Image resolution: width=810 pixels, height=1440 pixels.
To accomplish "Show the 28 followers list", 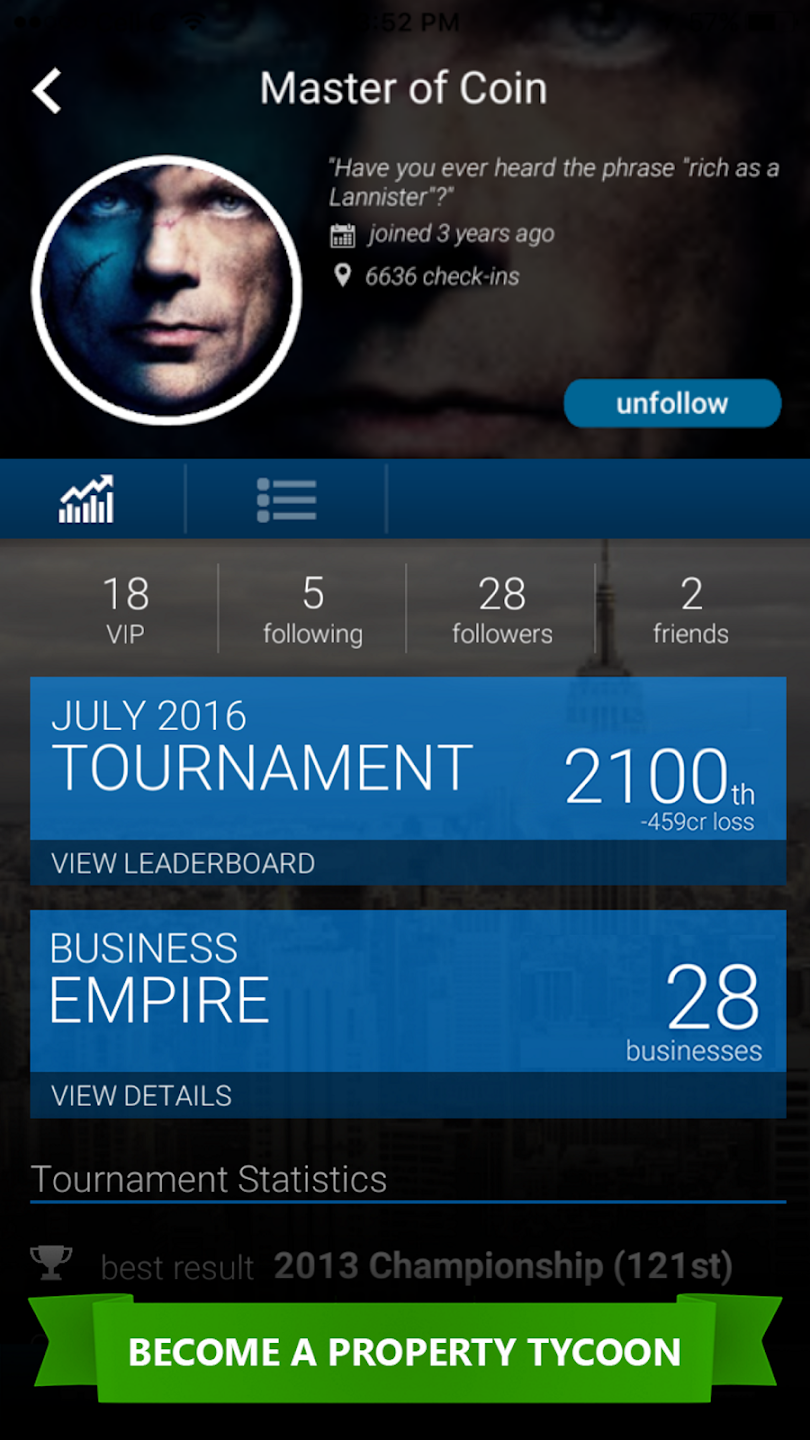I will tap(502, 610).
